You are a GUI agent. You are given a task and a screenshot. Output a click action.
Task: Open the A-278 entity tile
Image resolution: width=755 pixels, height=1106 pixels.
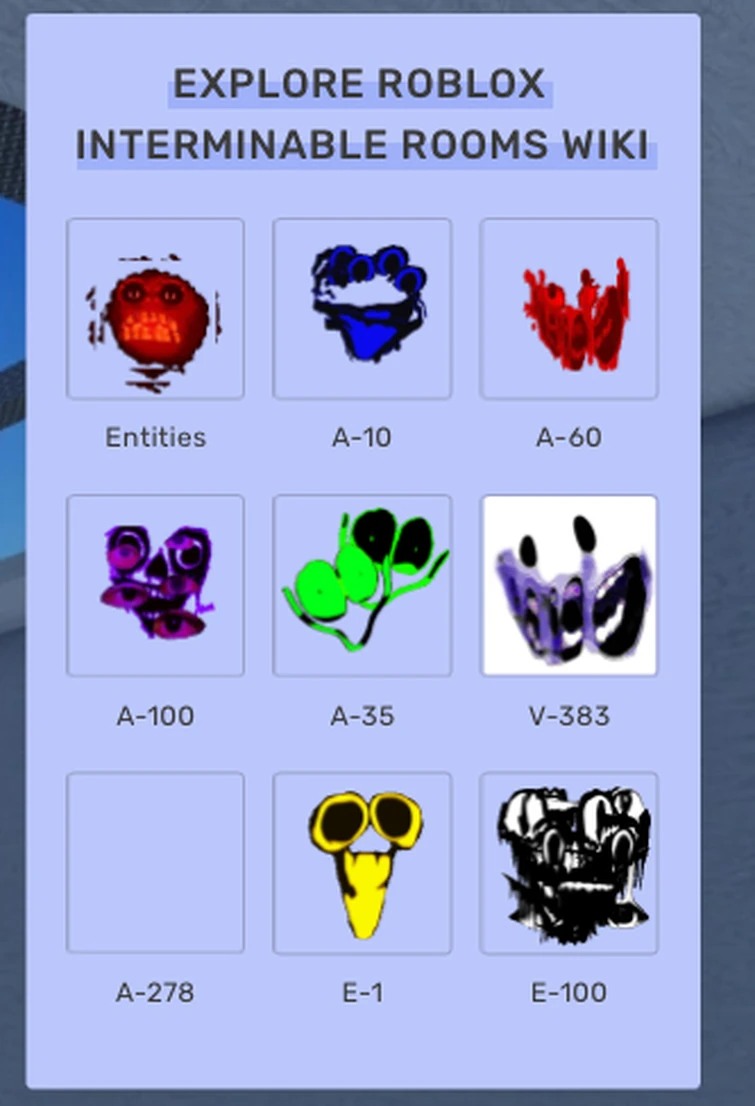coord(155,862)
